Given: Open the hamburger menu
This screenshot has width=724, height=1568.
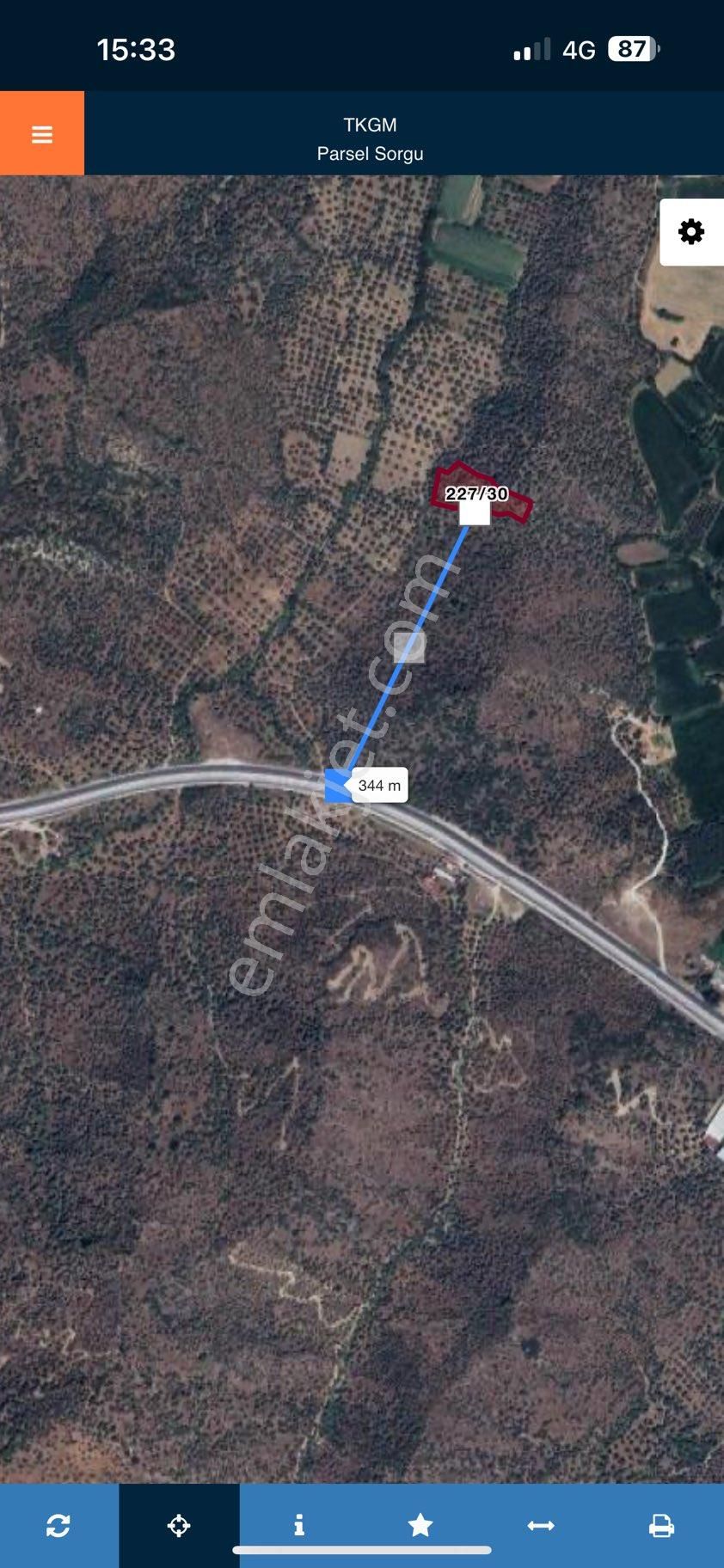Looking at the screenshot, I should pyautogui.click(x=42, y=134).
